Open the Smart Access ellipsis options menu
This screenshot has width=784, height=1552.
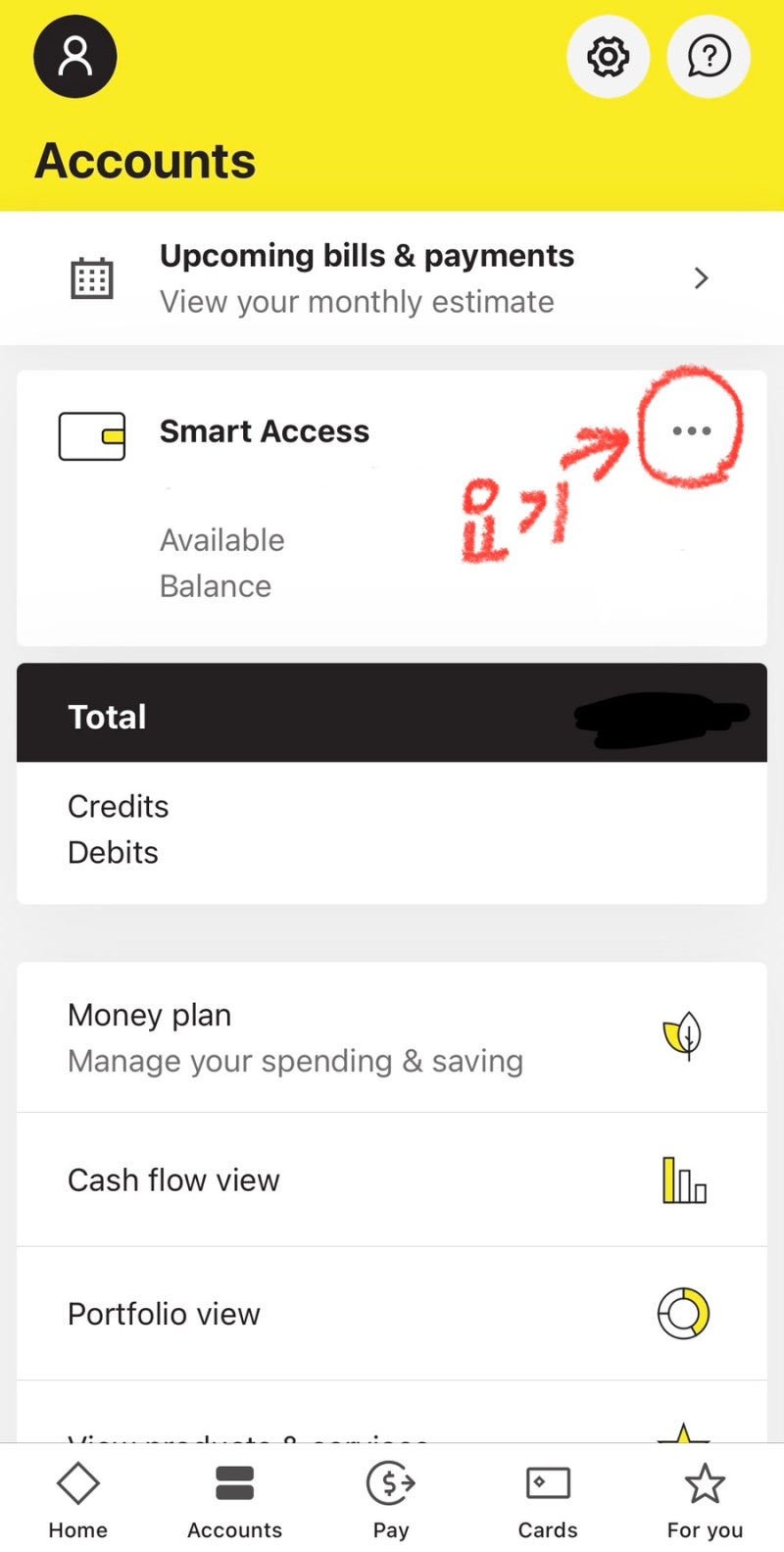click(691, 430)
